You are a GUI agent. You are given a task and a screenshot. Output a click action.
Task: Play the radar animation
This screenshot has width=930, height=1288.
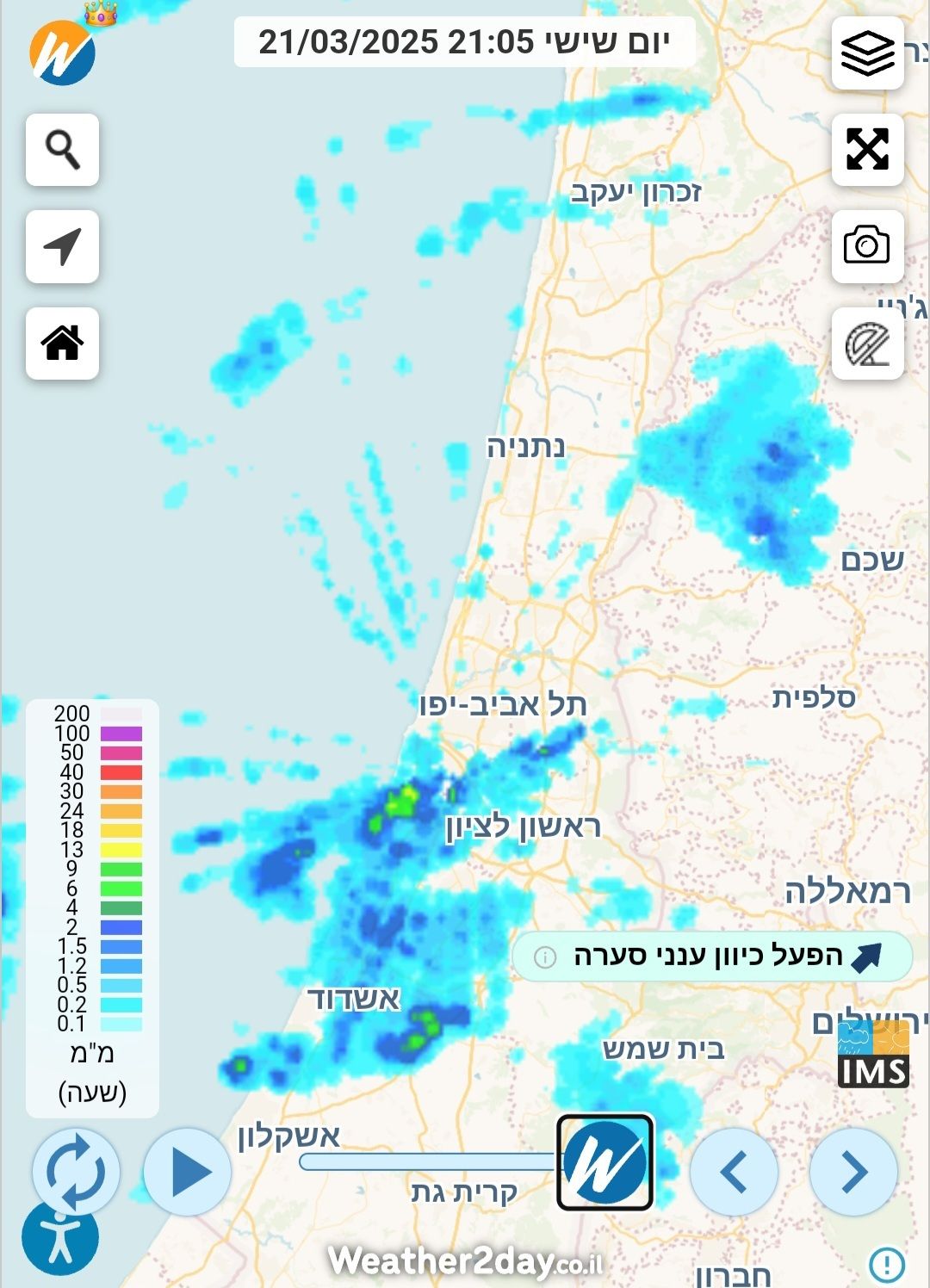pyautogui.click(x=188, y=1172)
